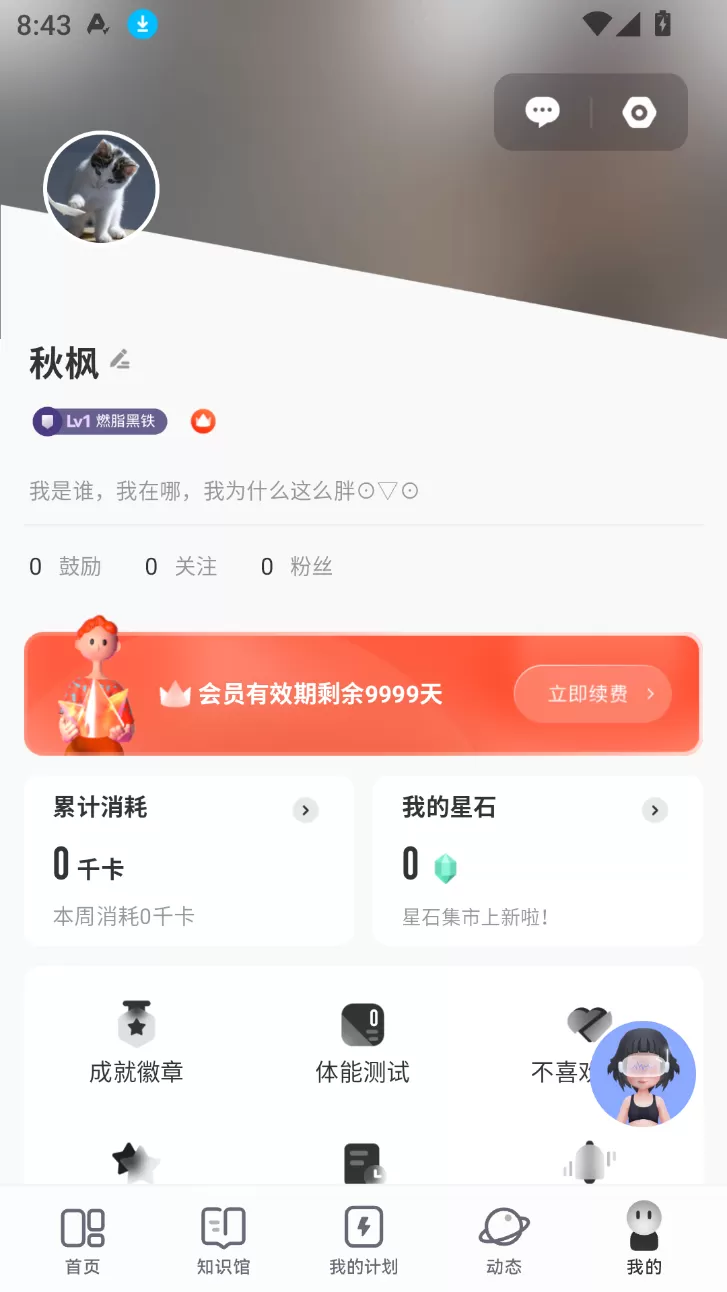This screenshot has width=727, height=1292.
Task: Select the 我的 tab
Action: 644,1241
